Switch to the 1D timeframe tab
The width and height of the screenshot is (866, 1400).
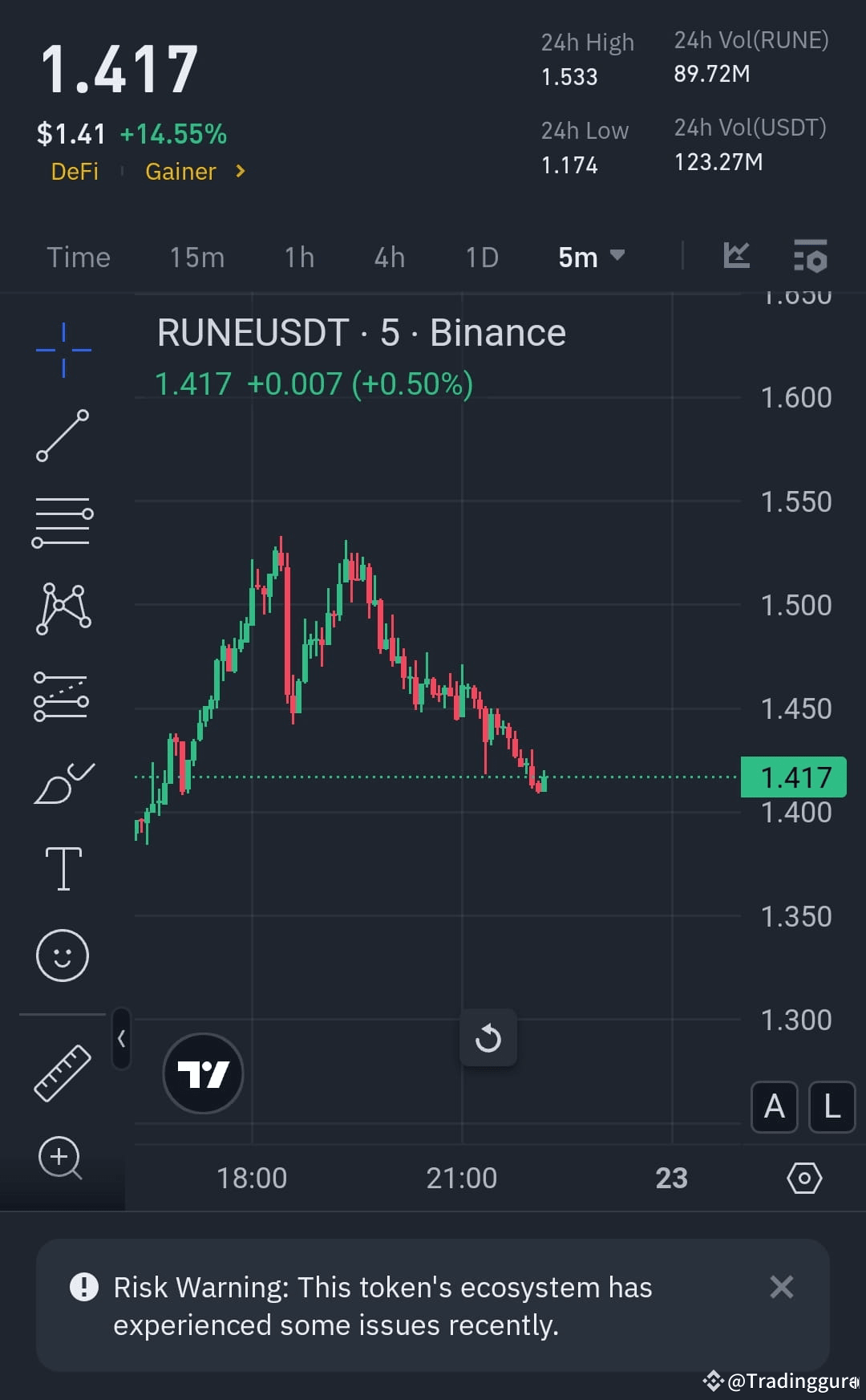pyautogui.click(x=481, y=257)
